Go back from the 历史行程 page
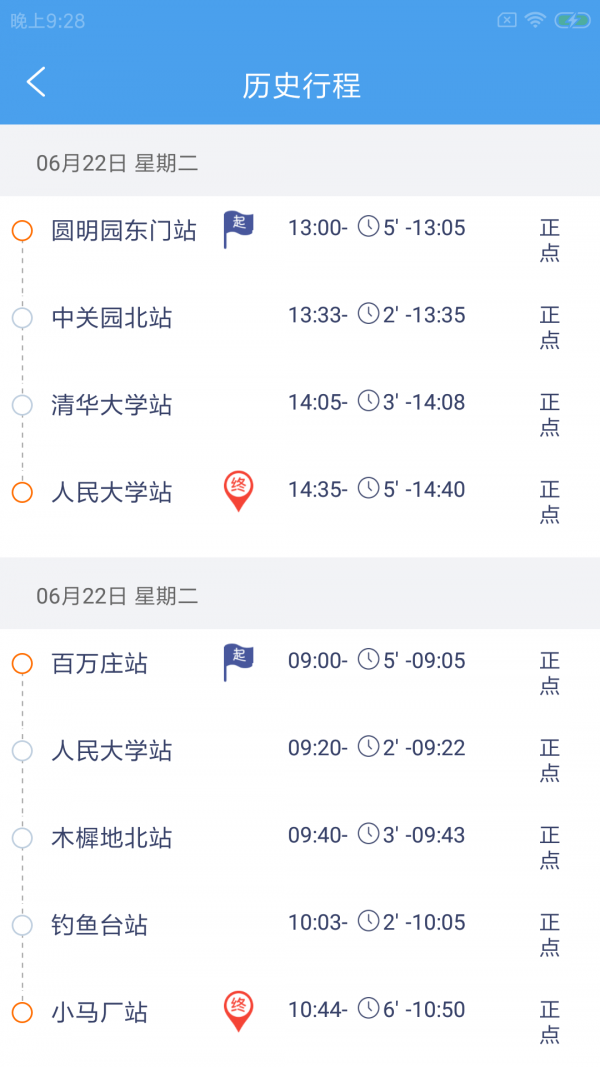The width and height of the screenshot is (600, 1067). 36,83
